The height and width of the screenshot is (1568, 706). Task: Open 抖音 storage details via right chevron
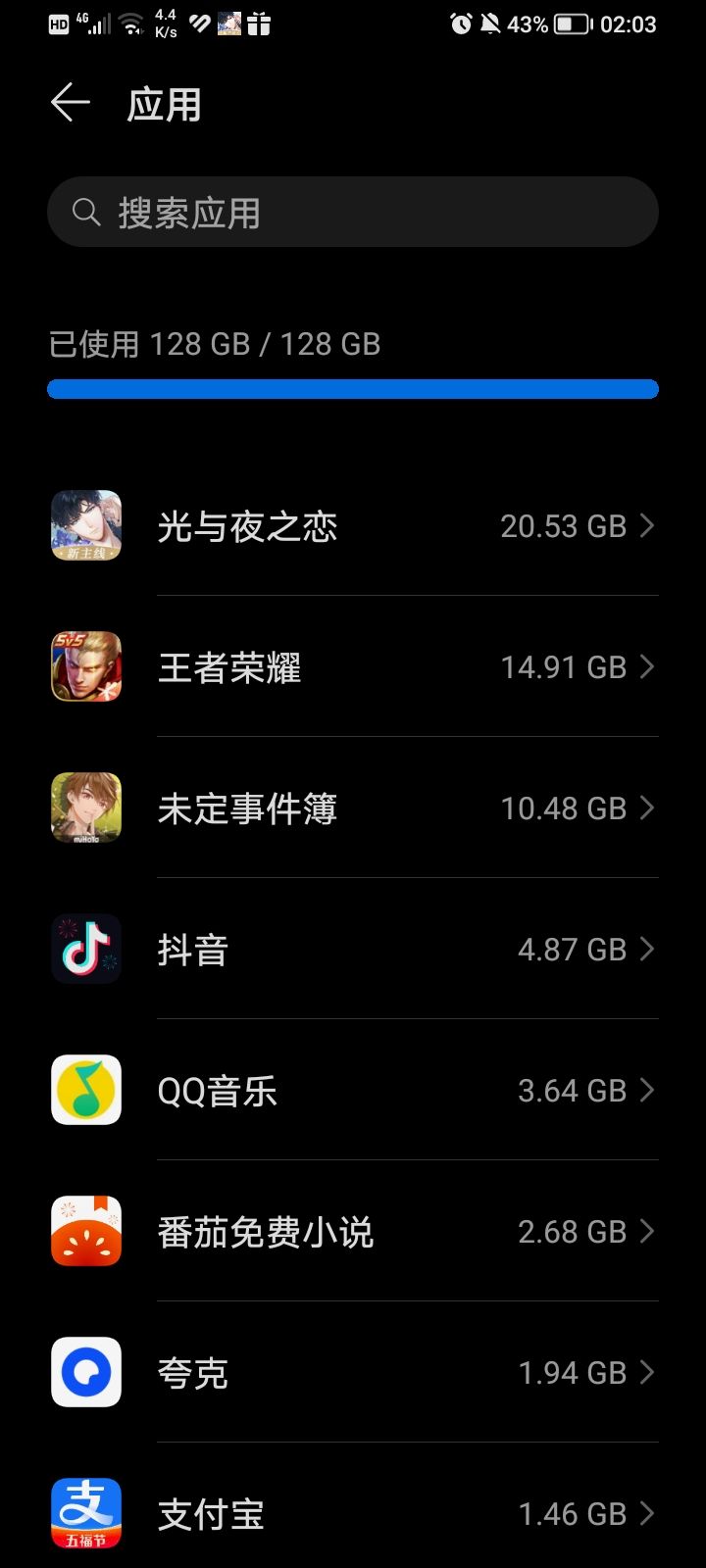pyautogui.click(x=646, y=949)
